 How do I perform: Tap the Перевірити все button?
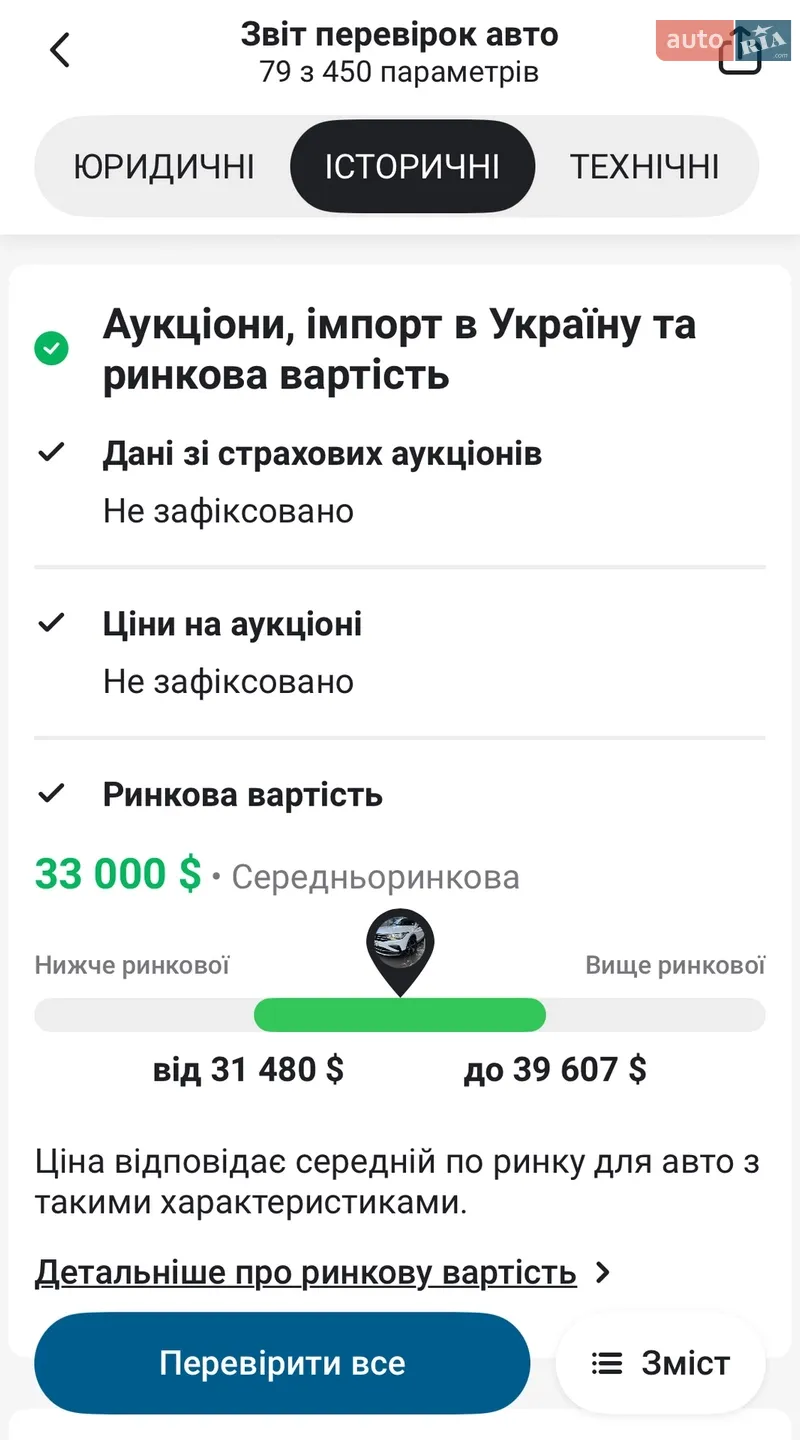[282, 1363]
